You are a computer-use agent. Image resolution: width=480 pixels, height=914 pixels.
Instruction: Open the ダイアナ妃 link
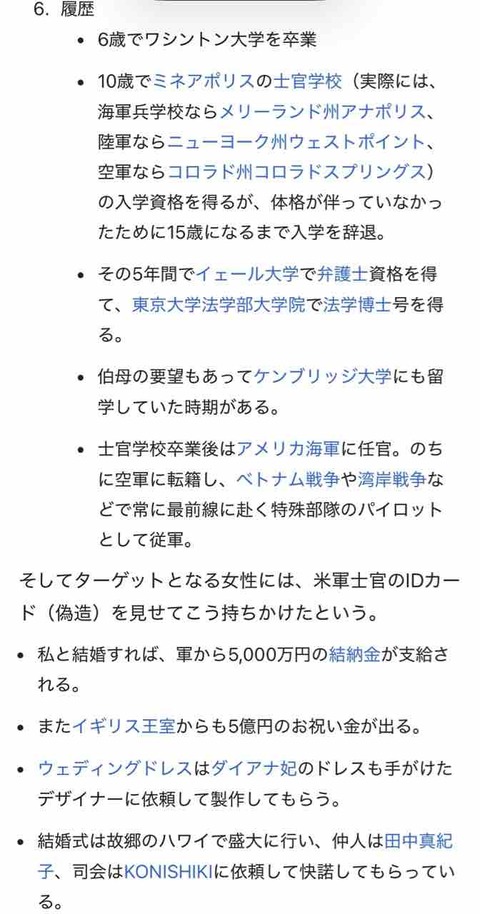pos(254,768)
